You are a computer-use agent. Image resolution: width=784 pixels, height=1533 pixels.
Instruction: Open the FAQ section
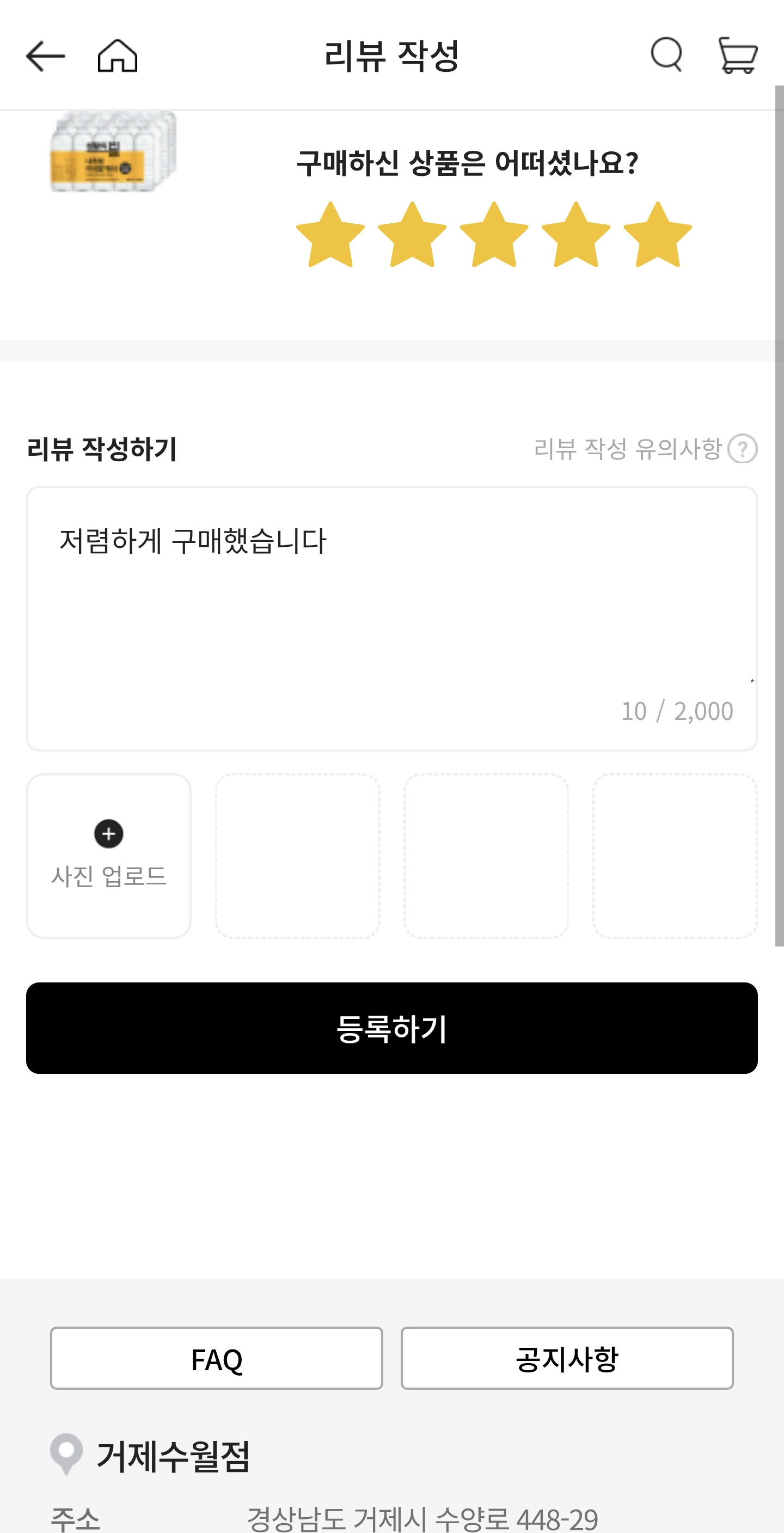217,1358
